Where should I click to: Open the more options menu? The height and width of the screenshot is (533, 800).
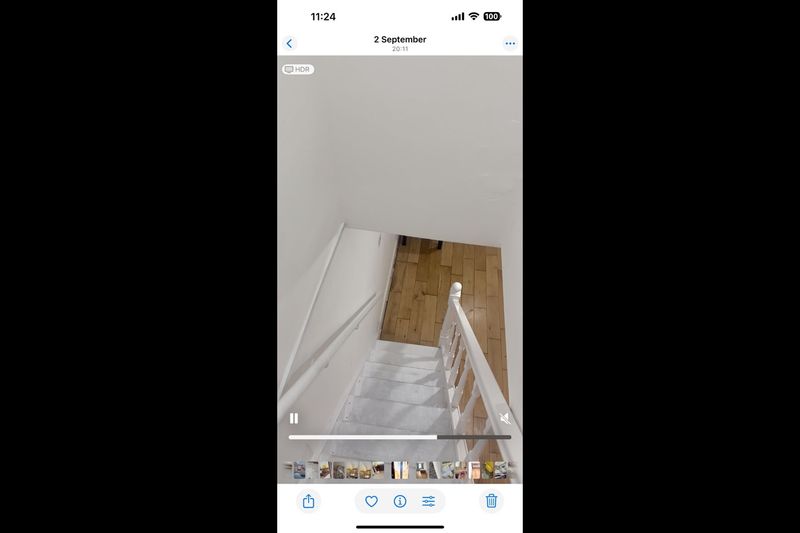[x=510, y=43]
